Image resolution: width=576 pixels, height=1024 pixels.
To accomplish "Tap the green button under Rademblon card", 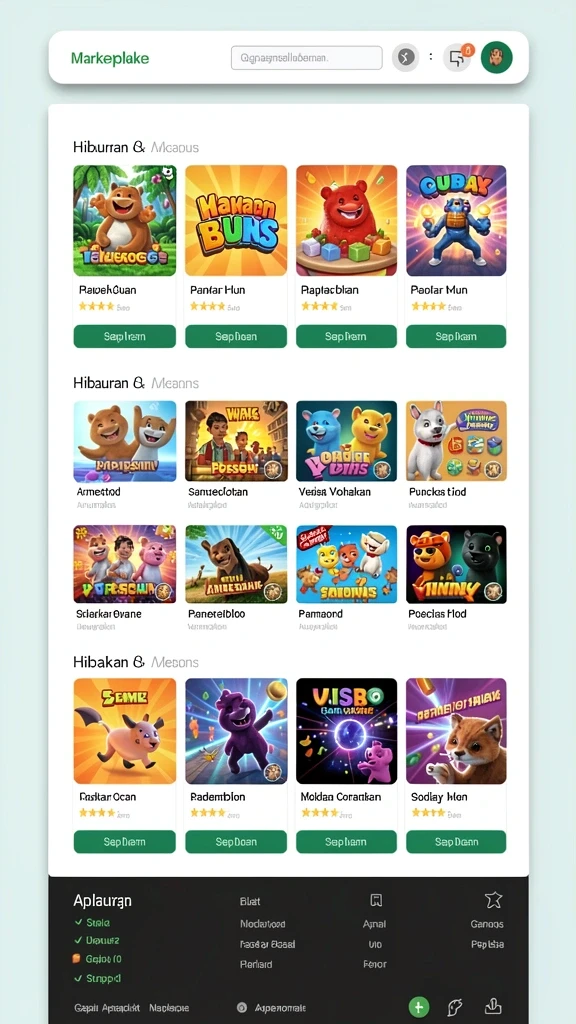I will 236,842.
